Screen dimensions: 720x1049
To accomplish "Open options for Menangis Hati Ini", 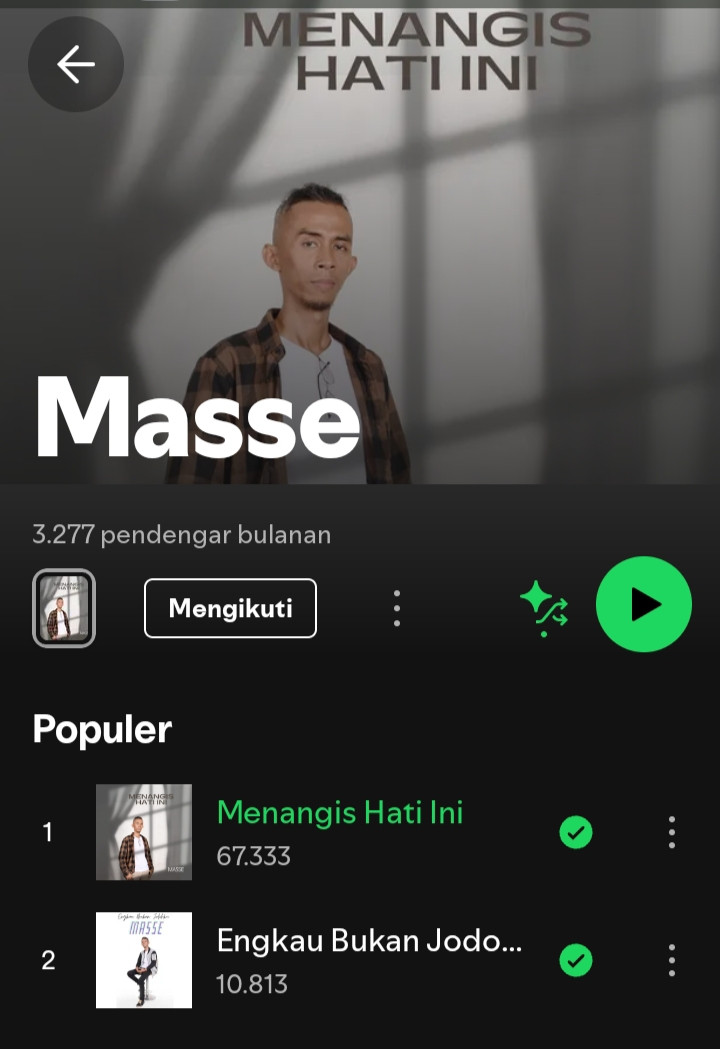I will [x=671, y=832].
